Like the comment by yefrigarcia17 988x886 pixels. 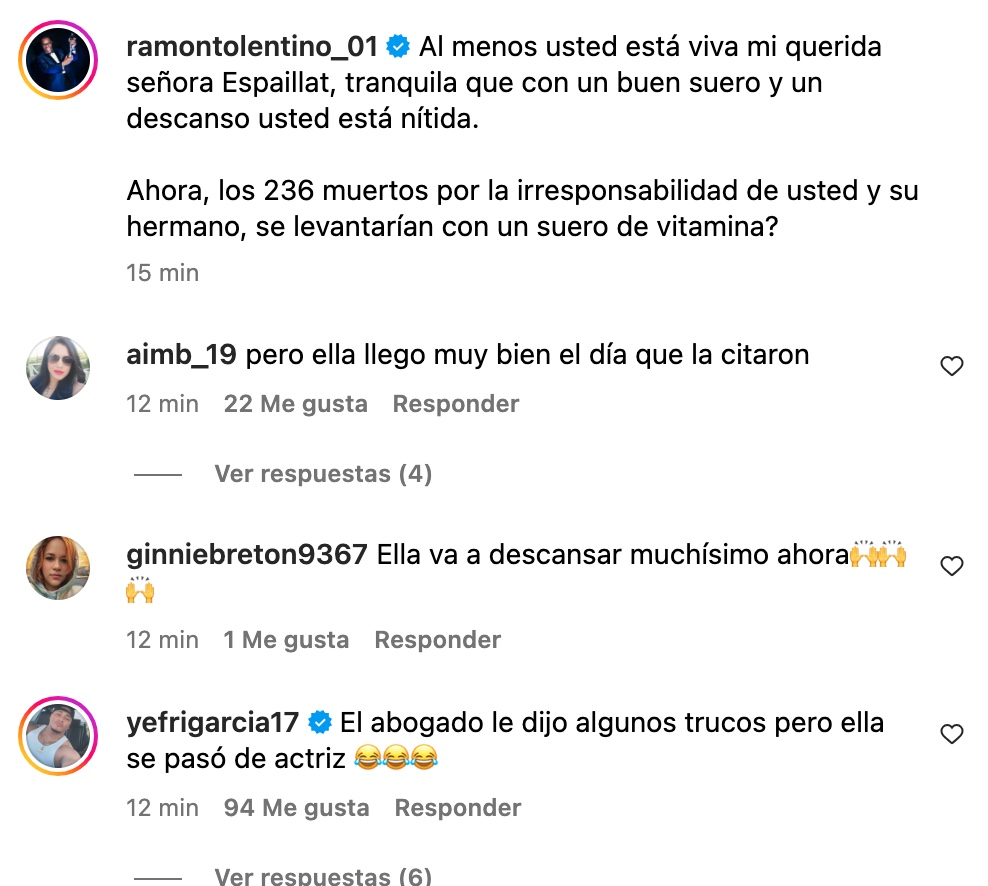[951, 735]
